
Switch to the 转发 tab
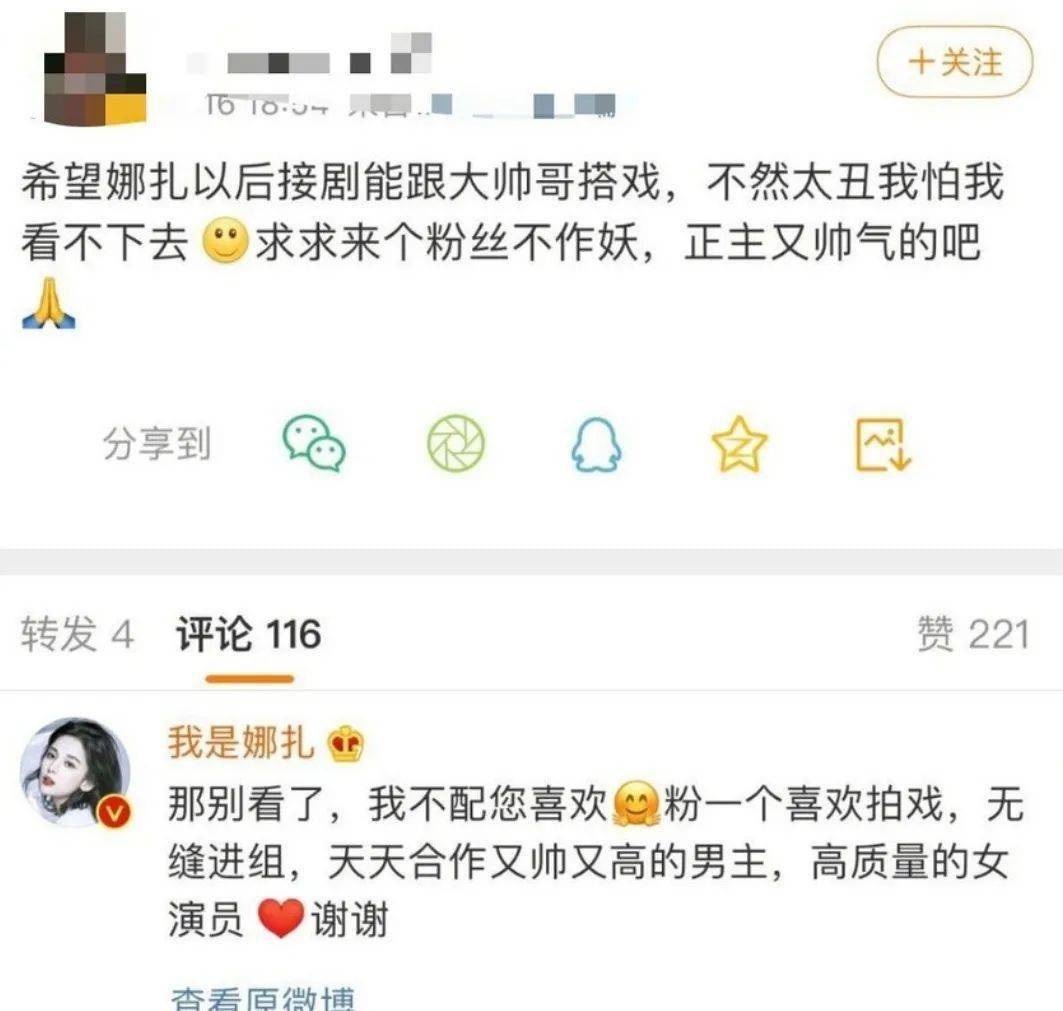tap(76, 634)
